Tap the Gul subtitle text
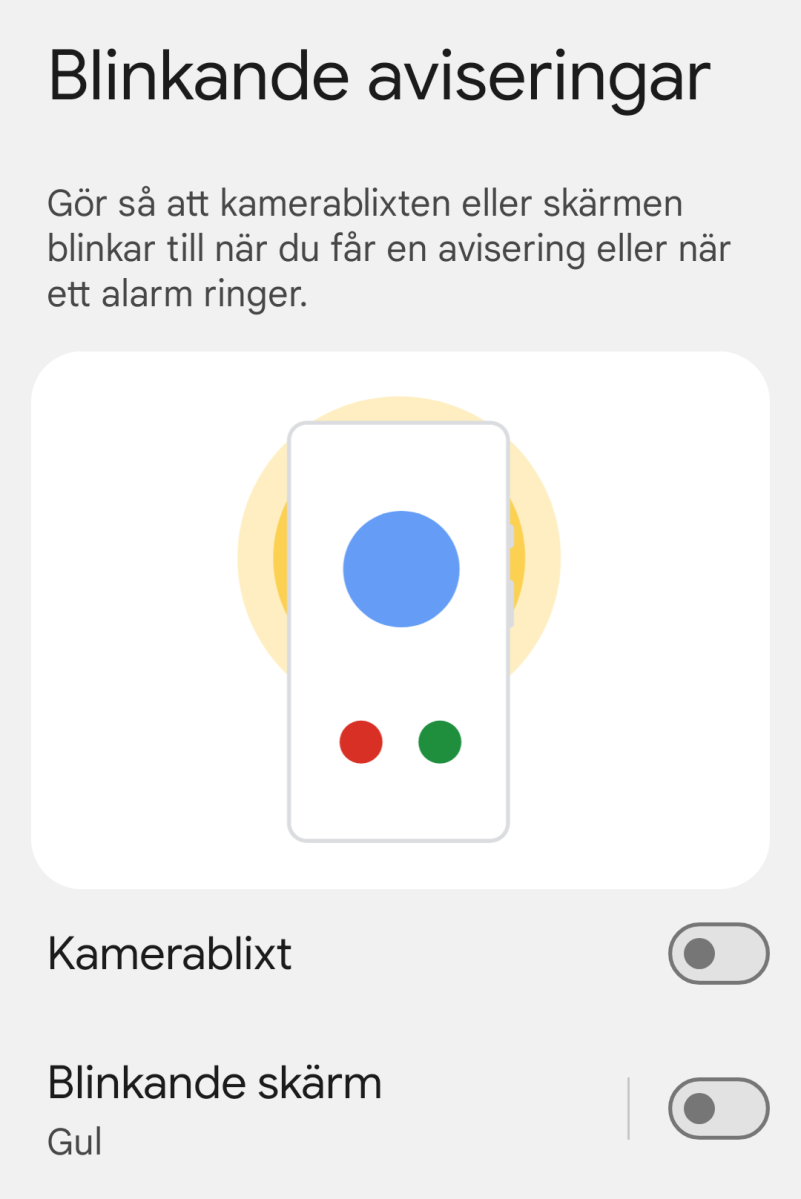This screenshot has height=1199, width=801. pyautogui.click(x=74, y=1142)
